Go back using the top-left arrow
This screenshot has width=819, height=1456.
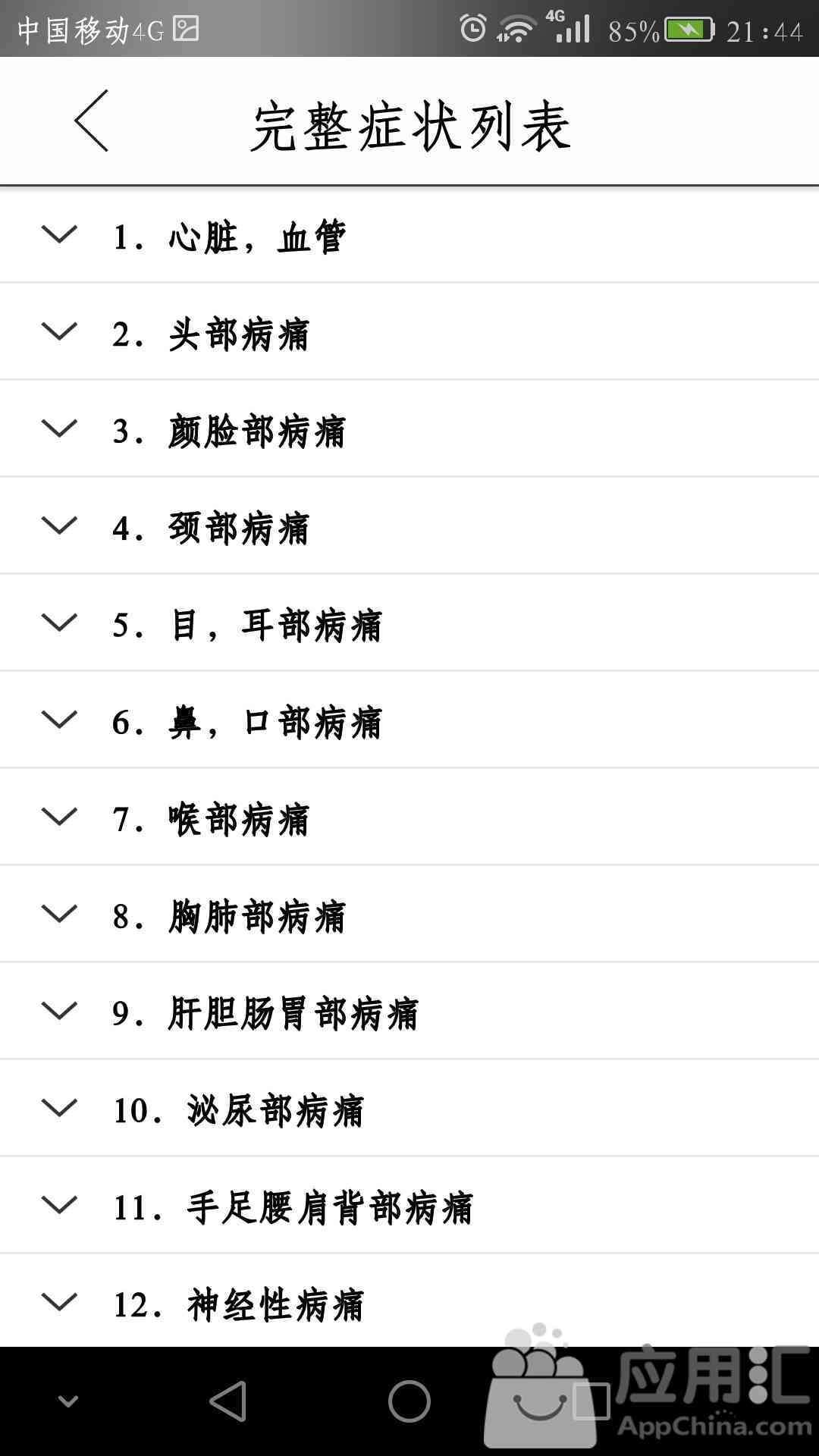pos(91,121)
